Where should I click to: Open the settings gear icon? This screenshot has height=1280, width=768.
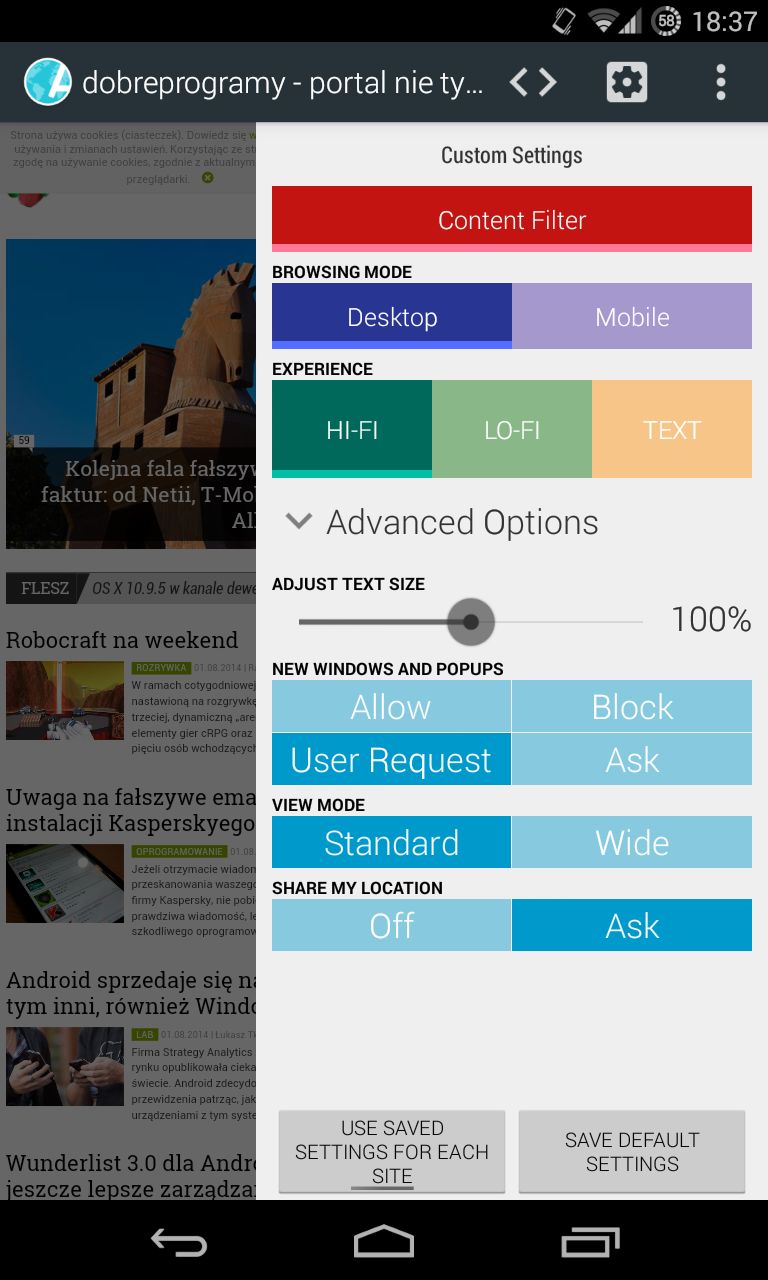pyautogui.click(x=627, y=82)
